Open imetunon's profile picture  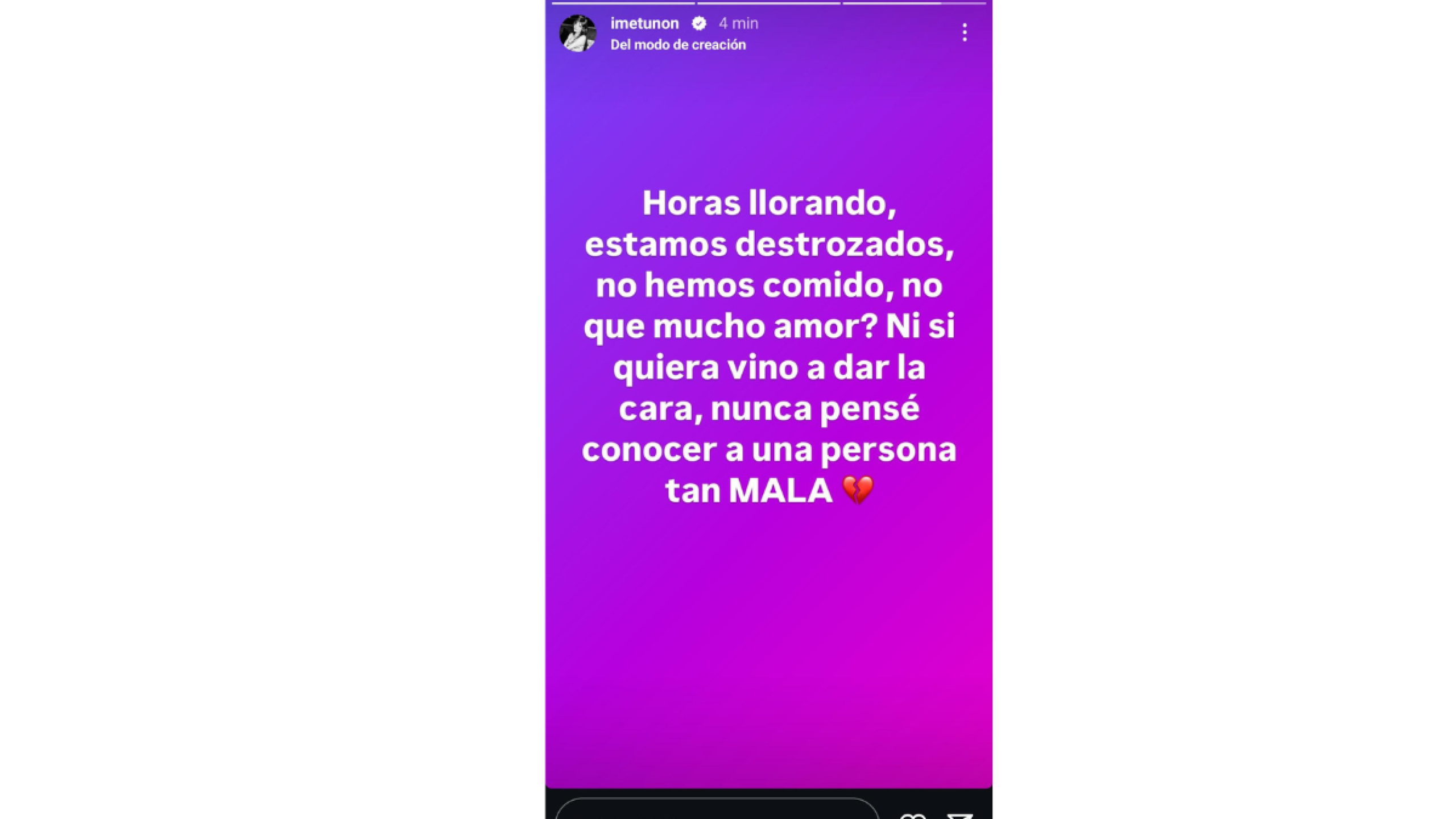click(x=578, y=33)
